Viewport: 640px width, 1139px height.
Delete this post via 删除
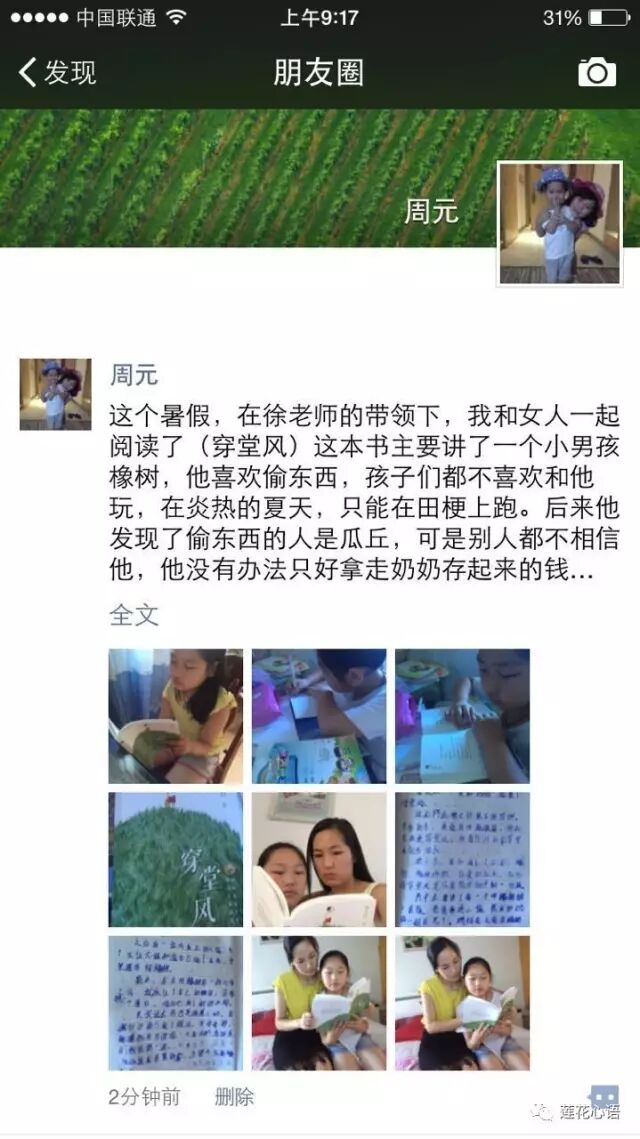coord(234,1097)
